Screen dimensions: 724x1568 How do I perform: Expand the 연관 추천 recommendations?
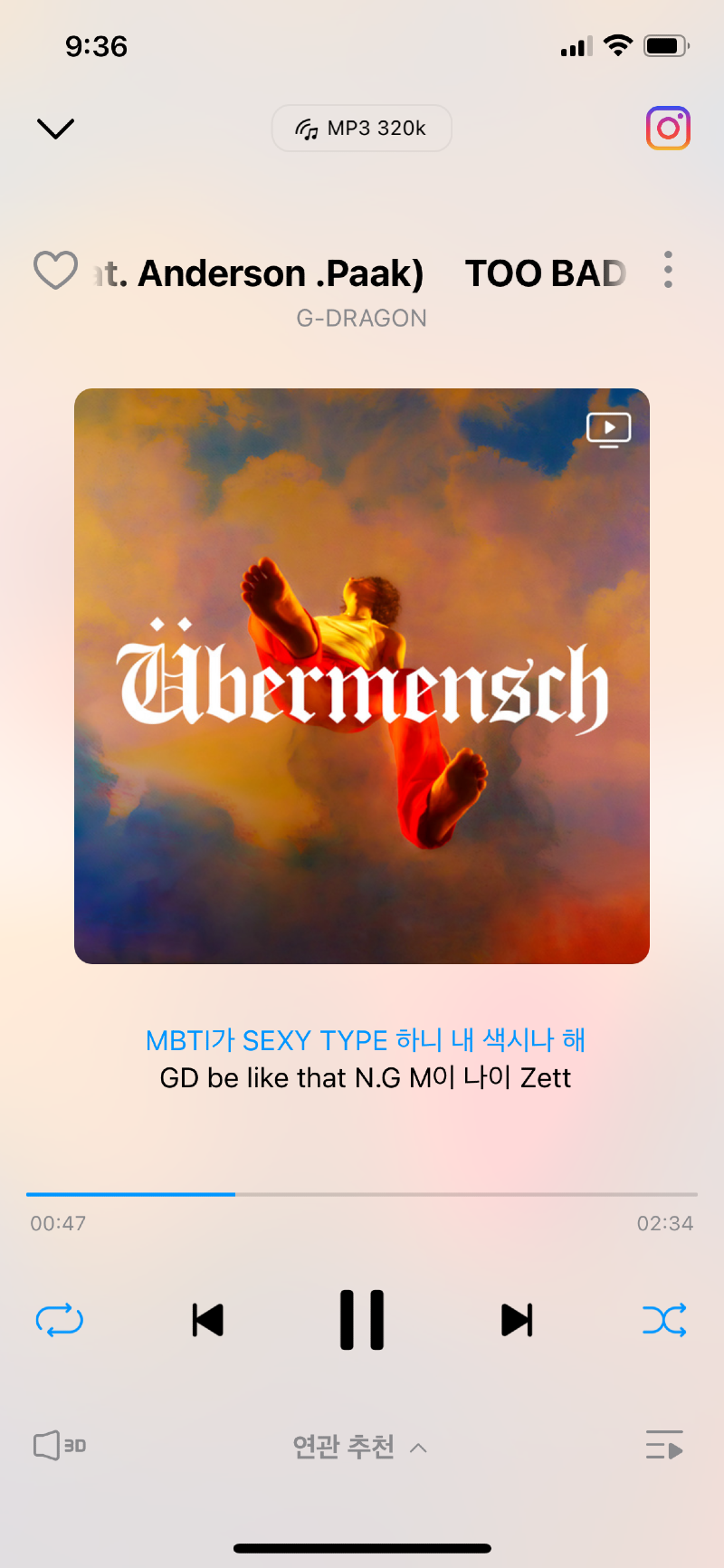tap(360, 1447)
